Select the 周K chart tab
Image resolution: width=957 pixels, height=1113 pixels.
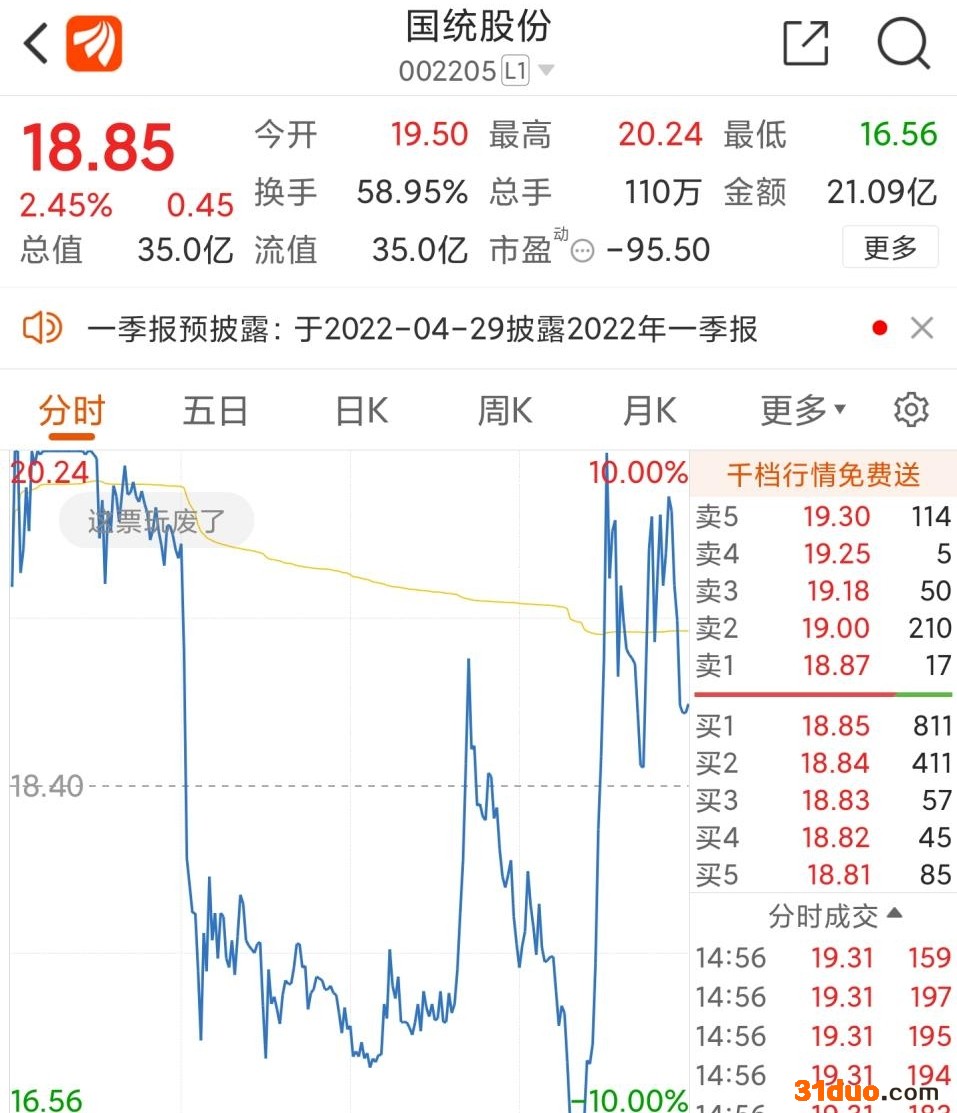coord(505,411)
